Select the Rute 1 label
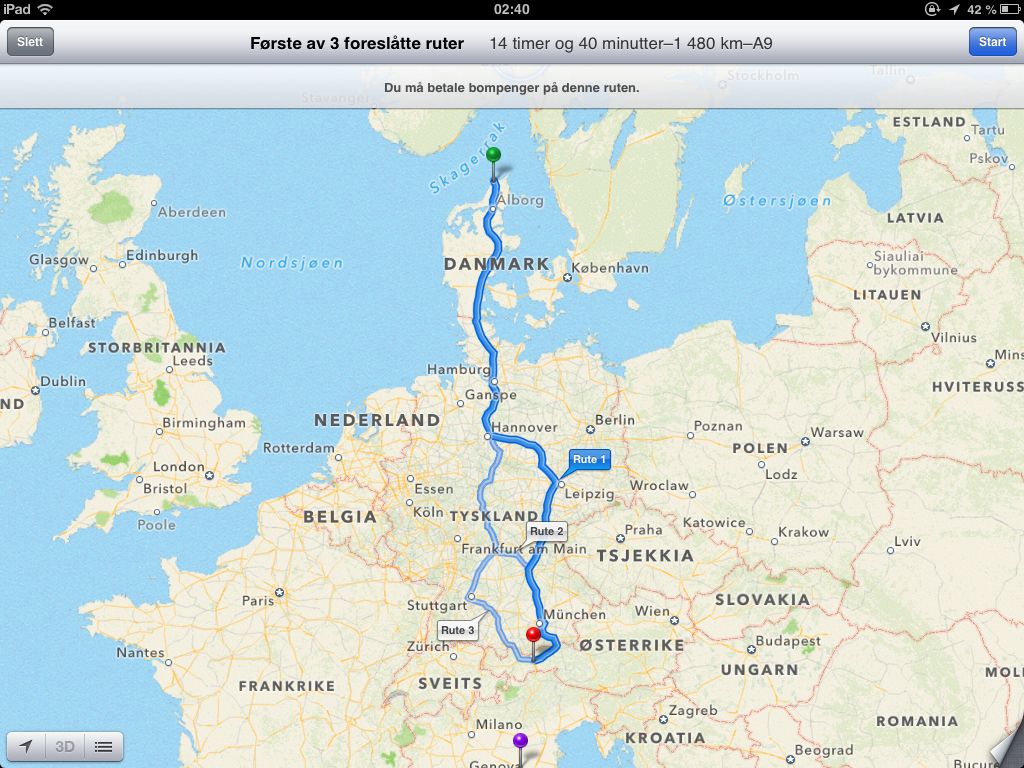 click(x=589, y=460)
